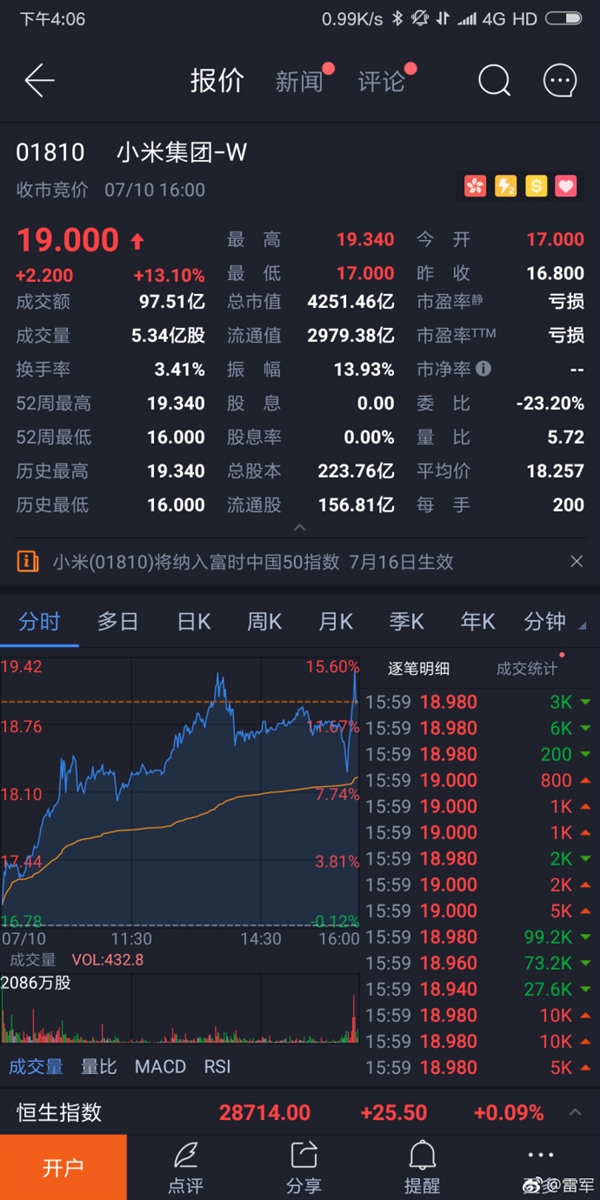Image resolution: width=600 pixels, height=1200 pixels.
Task: Open the 成交统计 tab
Action: coord(526,669)
